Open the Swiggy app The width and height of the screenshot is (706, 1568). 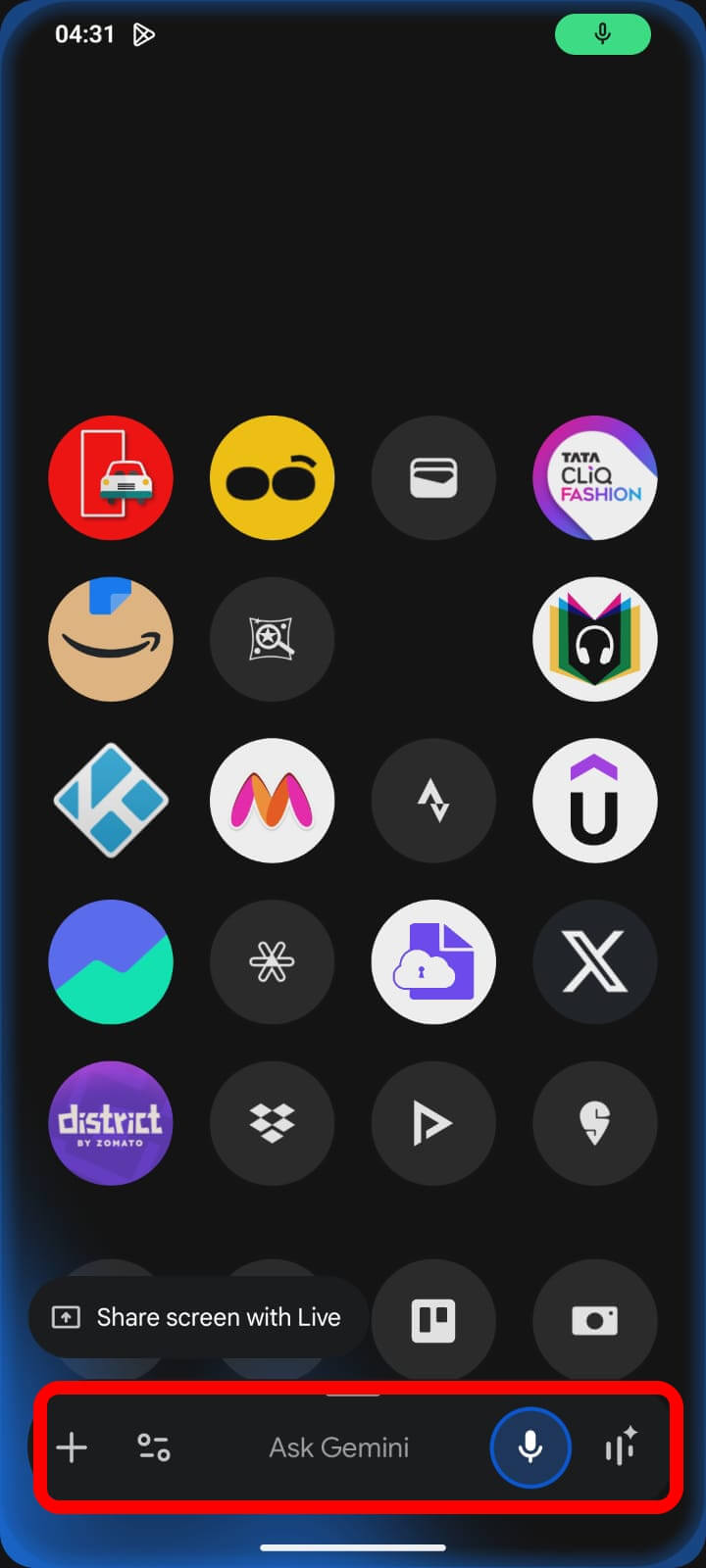594,1123
